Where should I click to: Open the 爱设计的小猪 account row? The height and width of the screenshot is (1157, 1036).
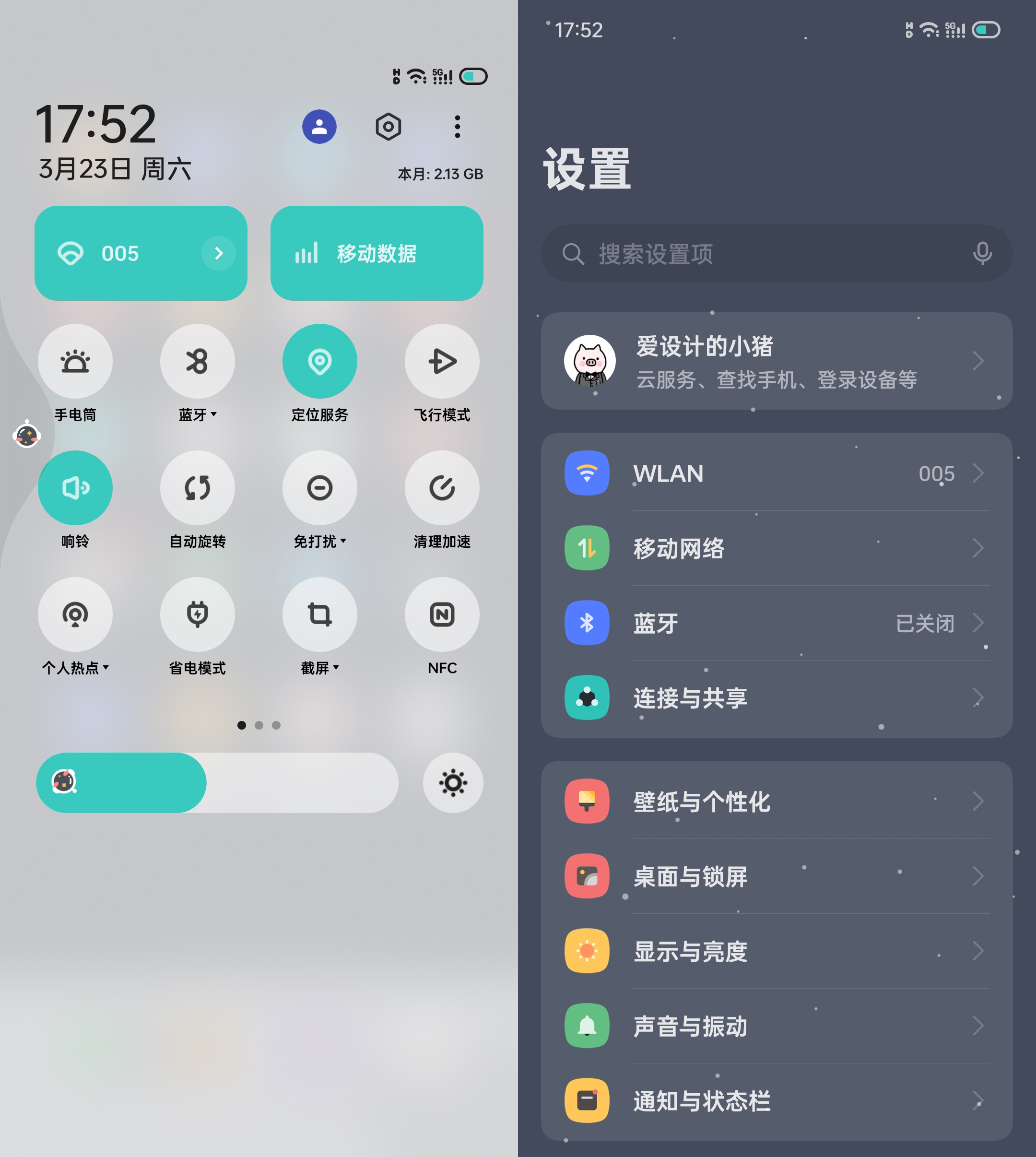coord(776,361)
